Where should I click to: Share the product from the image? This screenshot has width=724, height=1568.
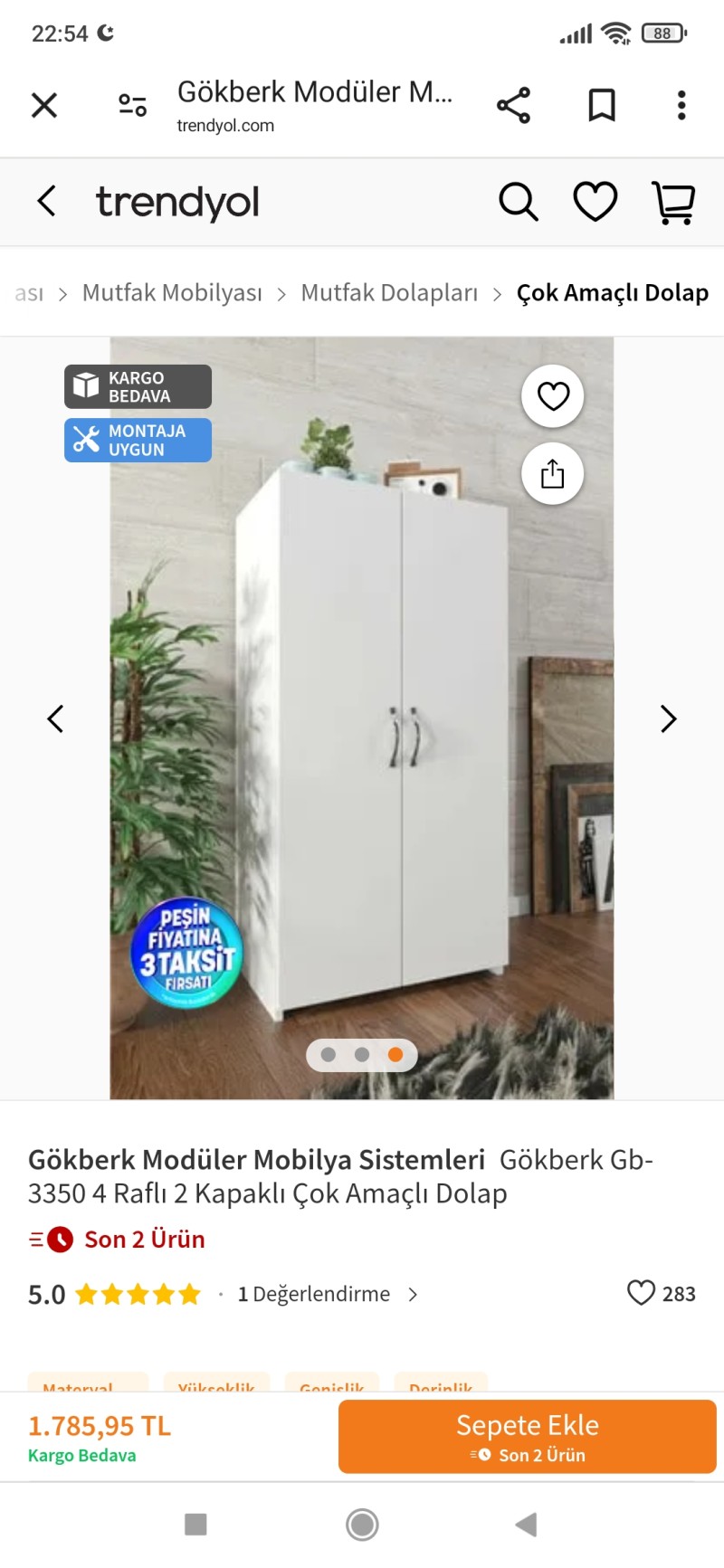[x=553, y=473]
